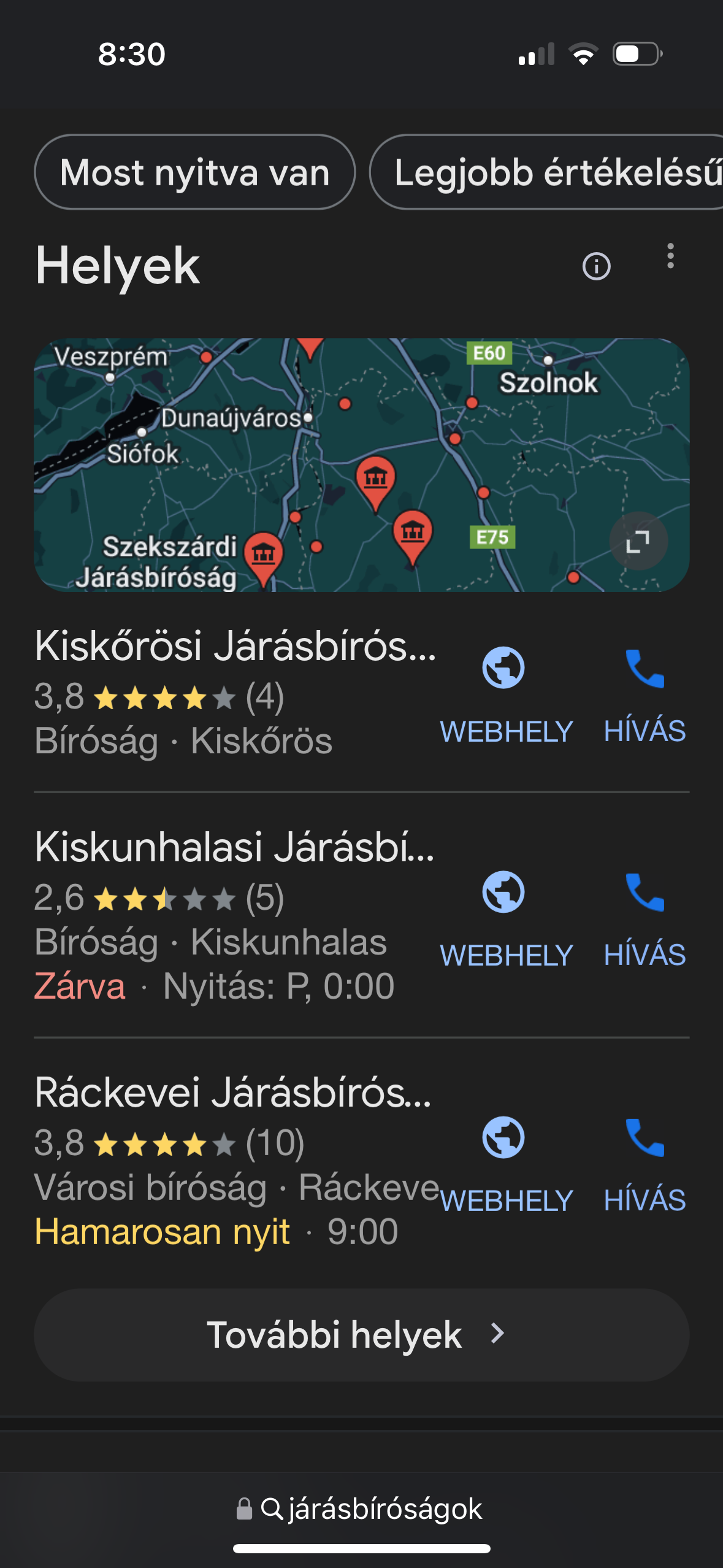Open the Kiskunhalasi Járásbíróság result
This screenshot has width=723, height=1568.
[234, 848]
